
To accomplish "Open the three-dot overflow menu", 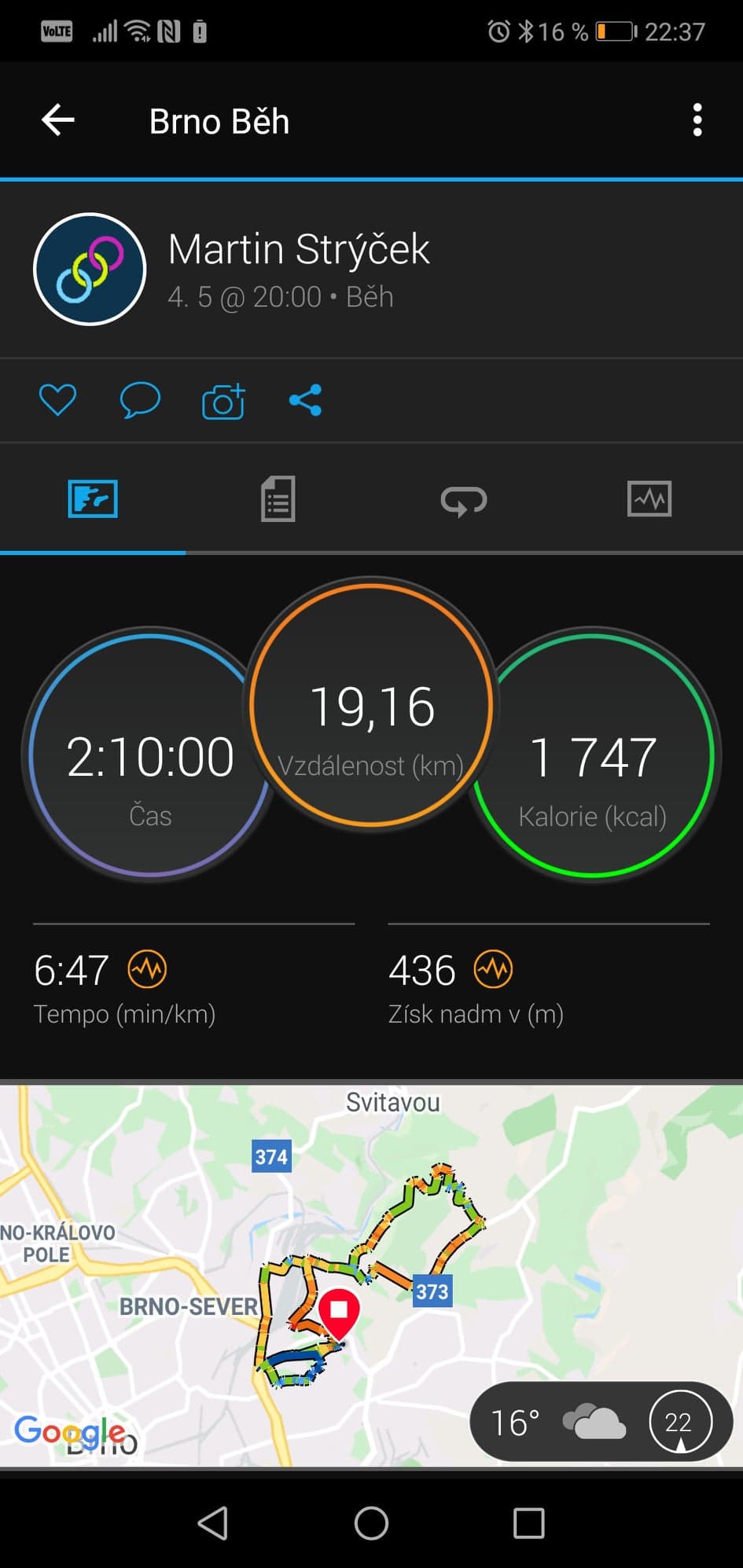I will coord(697,120).
